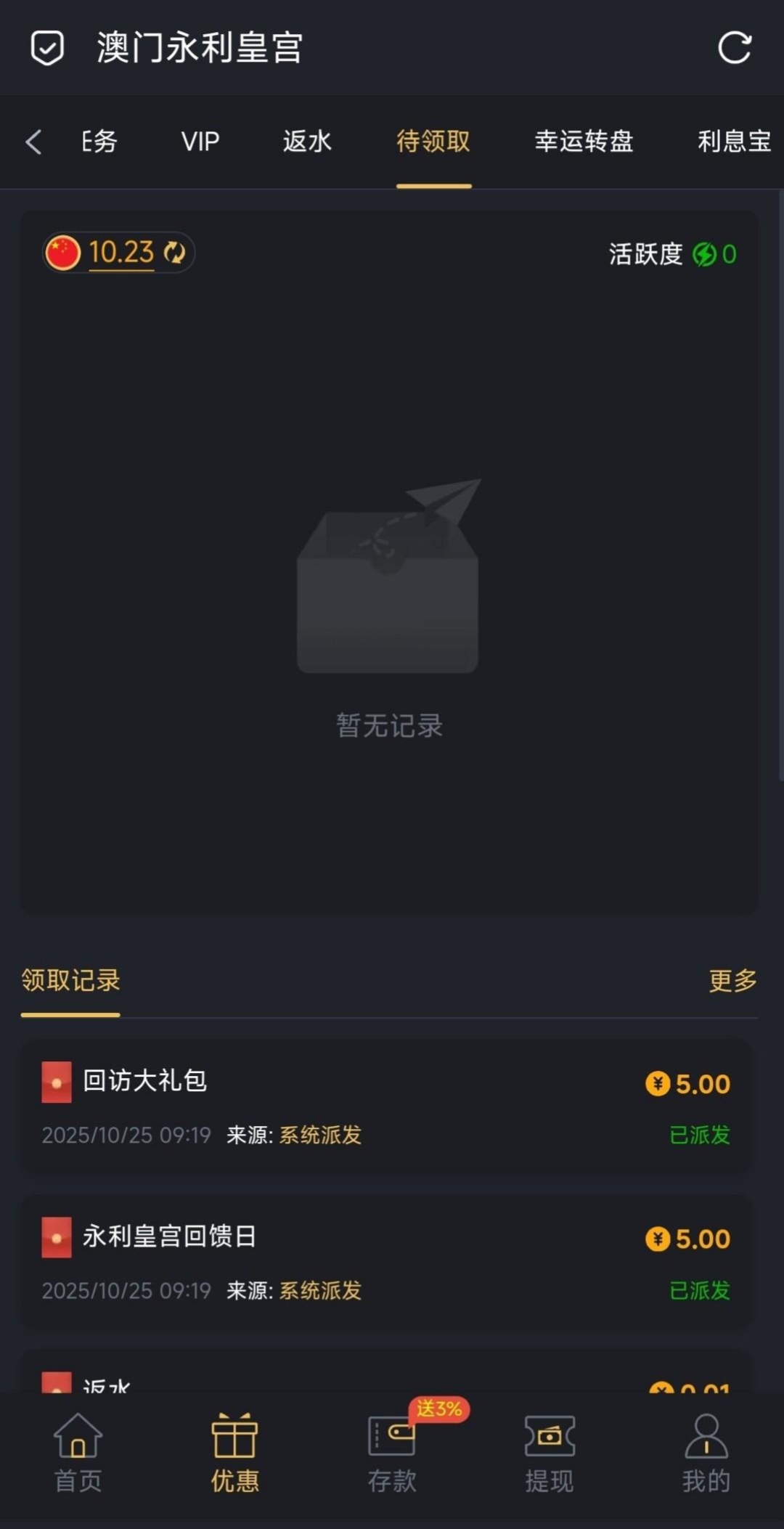The image size is (784, 1529).
Task: Open the 存款 deposit tab
Action: [x=392, y=1453]
